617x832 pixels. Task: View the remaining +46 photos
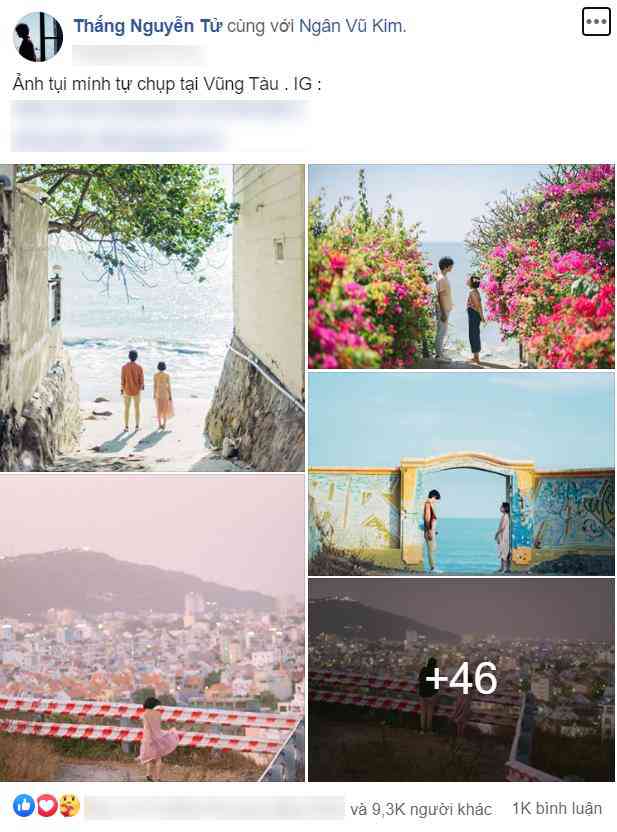tap(461, 680)
